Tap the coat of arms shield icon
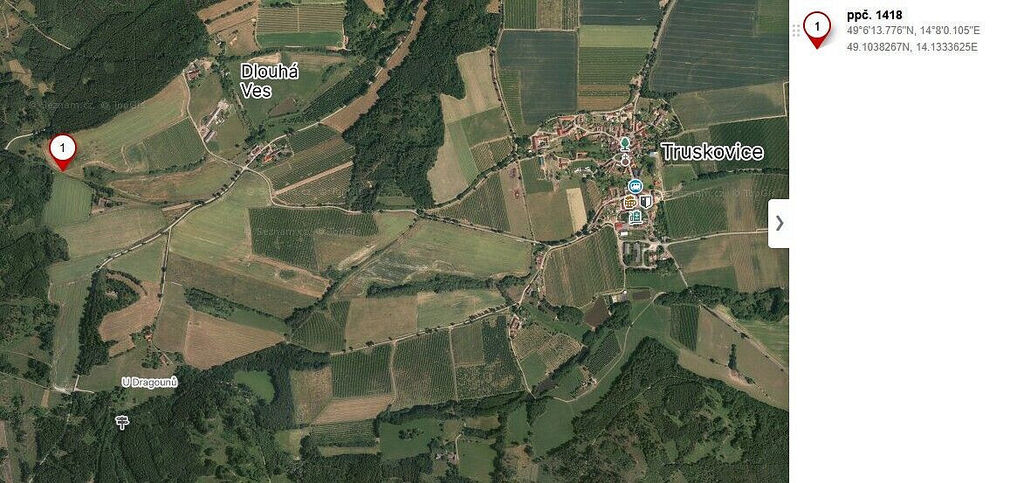1024x483 pixels. pos(645,202)
